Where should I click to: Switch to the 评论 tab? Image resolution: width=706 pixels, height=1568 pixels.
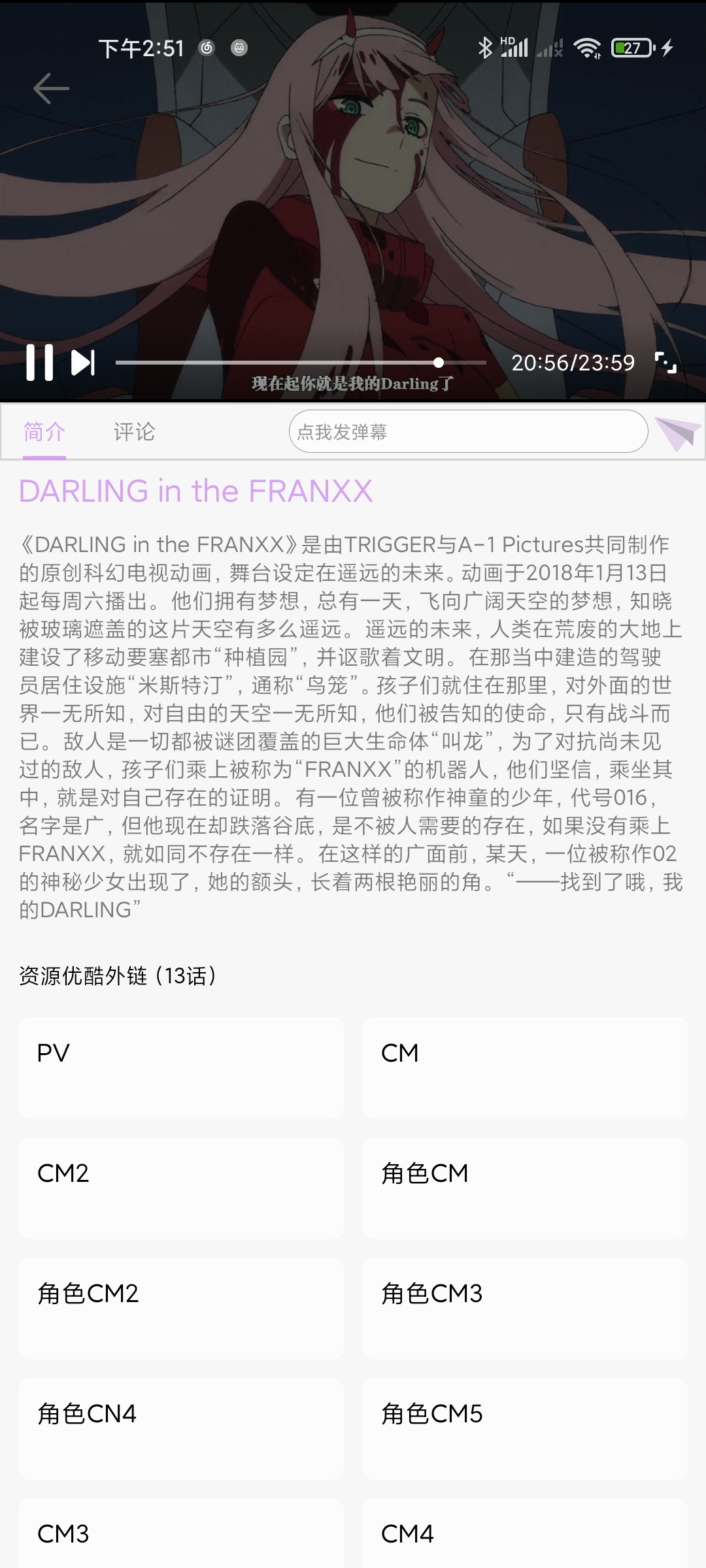click(134, 432)
